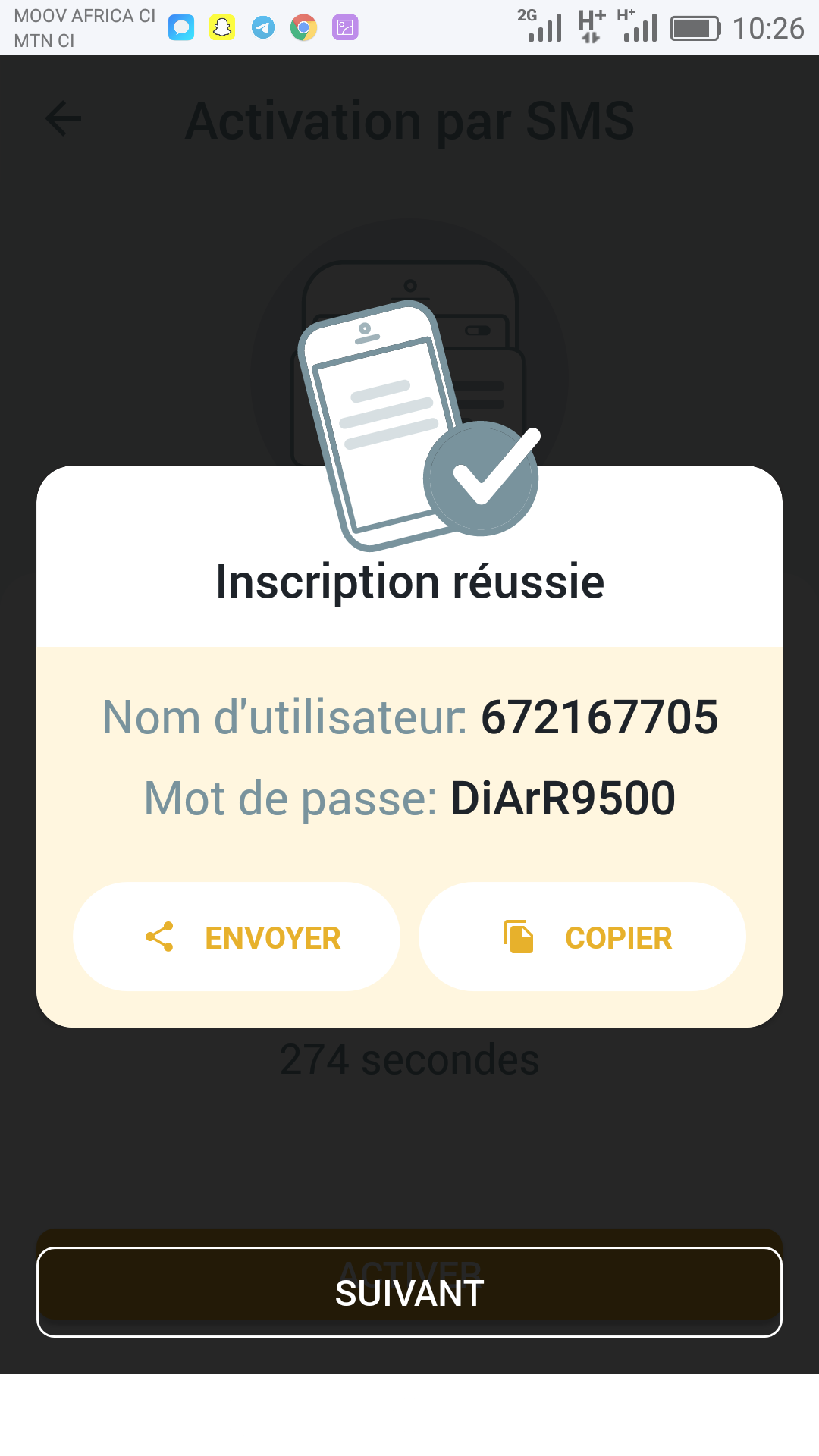Viewport: 819px width, 1456px height.
Task: Copy the credentials with COPIER
Action: [582, 937]
